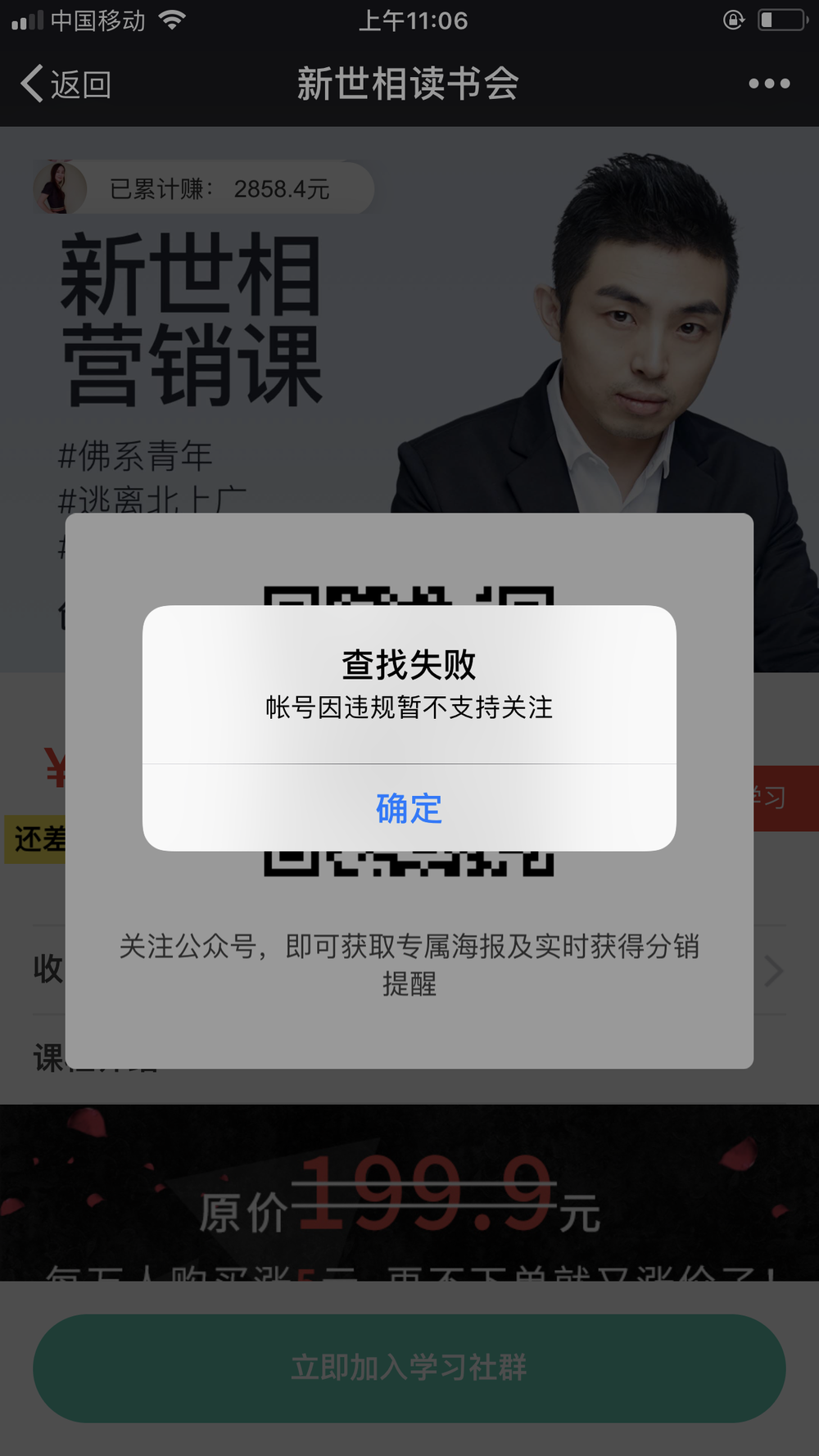Confirm the 查找失败 alert with 确定
819x1456 pixels.
pyautogui.click(x=409, y=808)
